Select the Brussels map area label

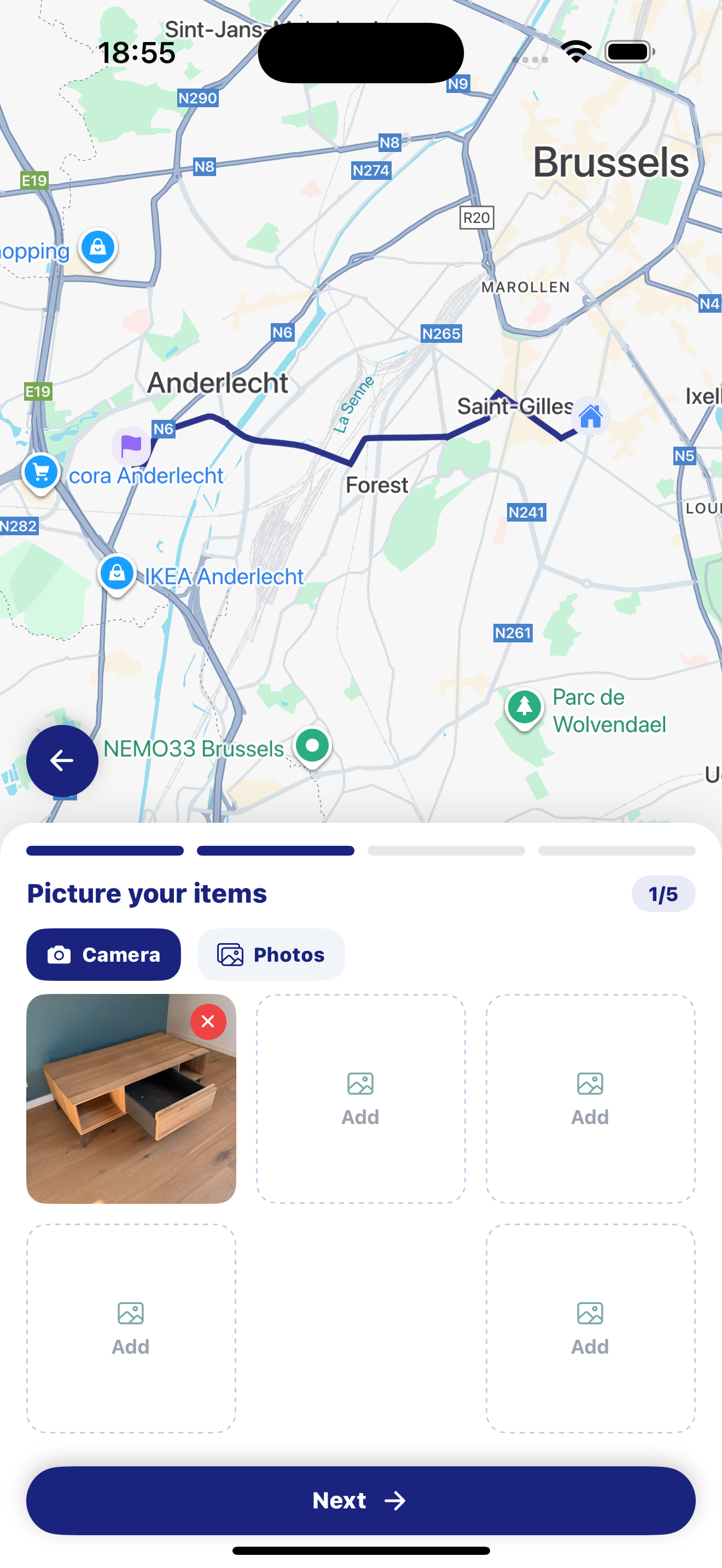[x=610, y=162]
